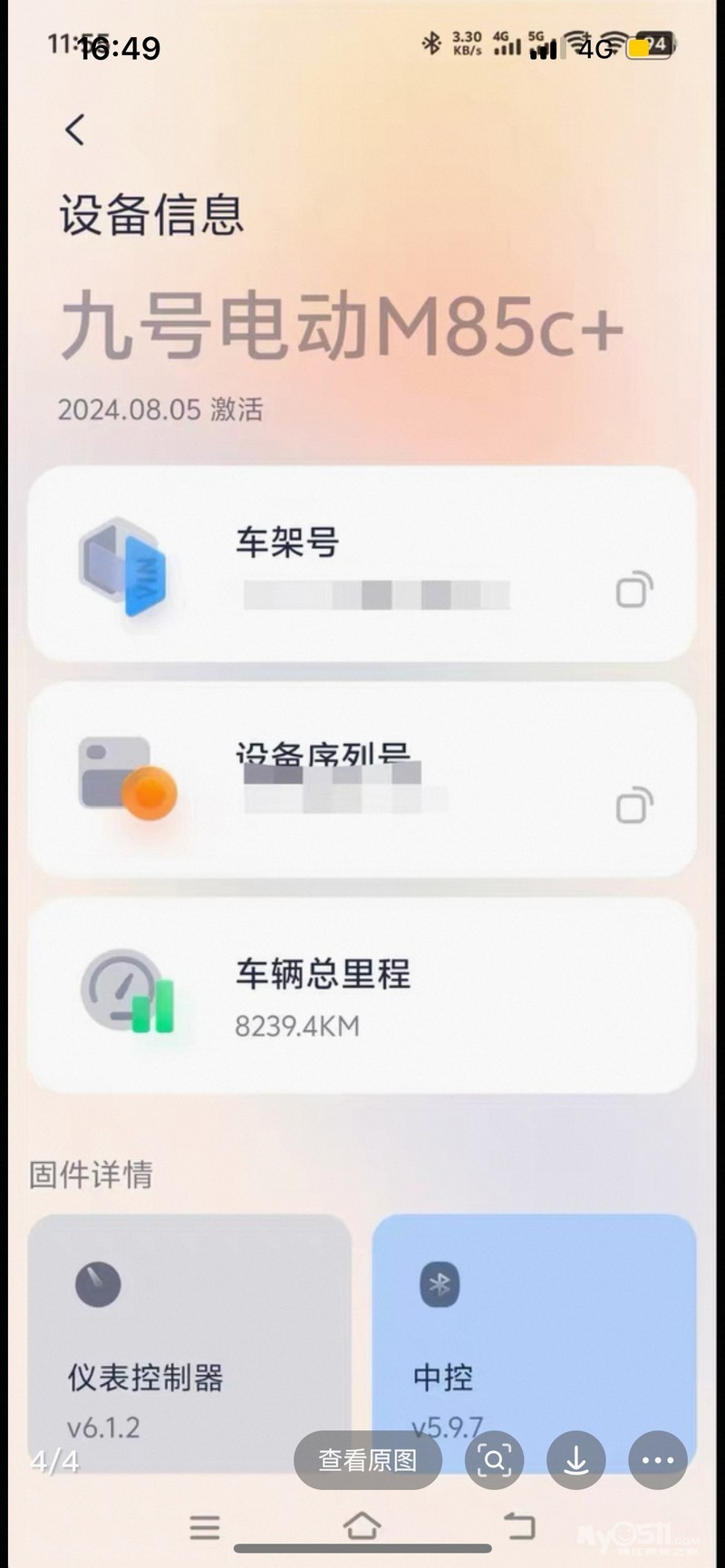Tap the 查看原图 button
The width and height of the screenshot is (725, 1568).
[367, 1460]
